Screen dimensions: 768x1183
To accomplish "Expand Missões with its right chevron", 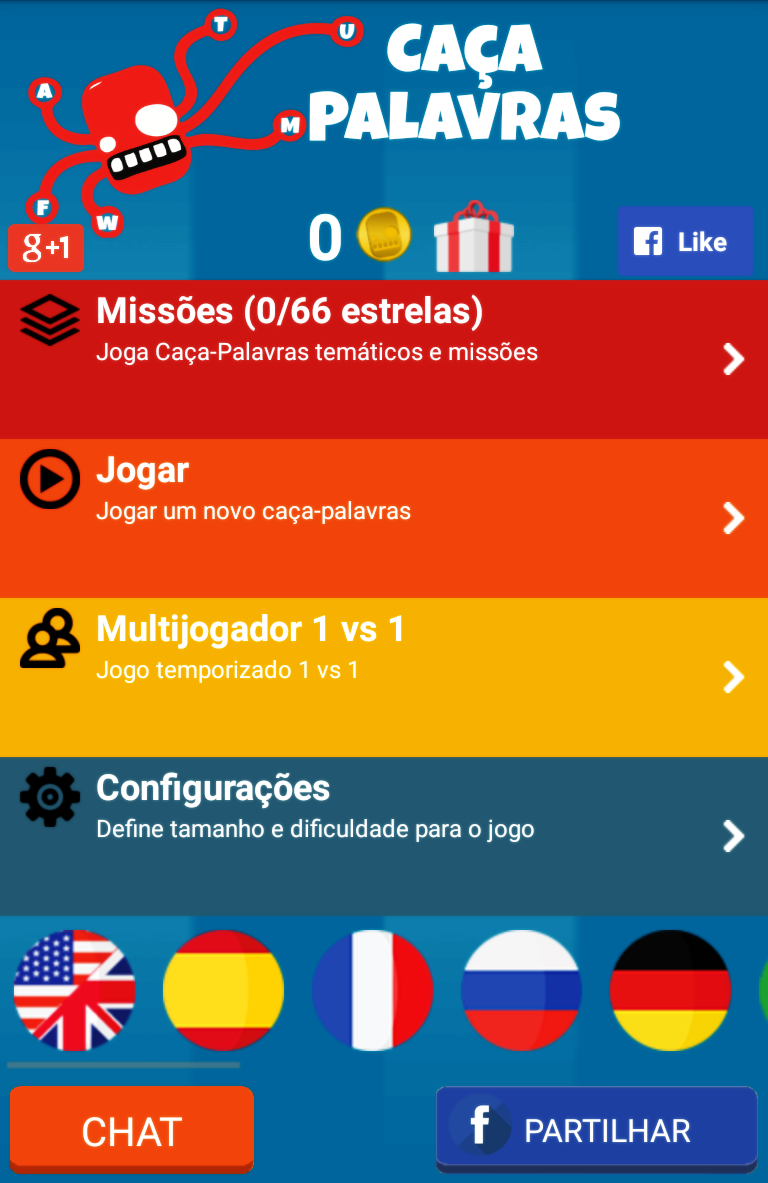I will click(x=734, y=358).
